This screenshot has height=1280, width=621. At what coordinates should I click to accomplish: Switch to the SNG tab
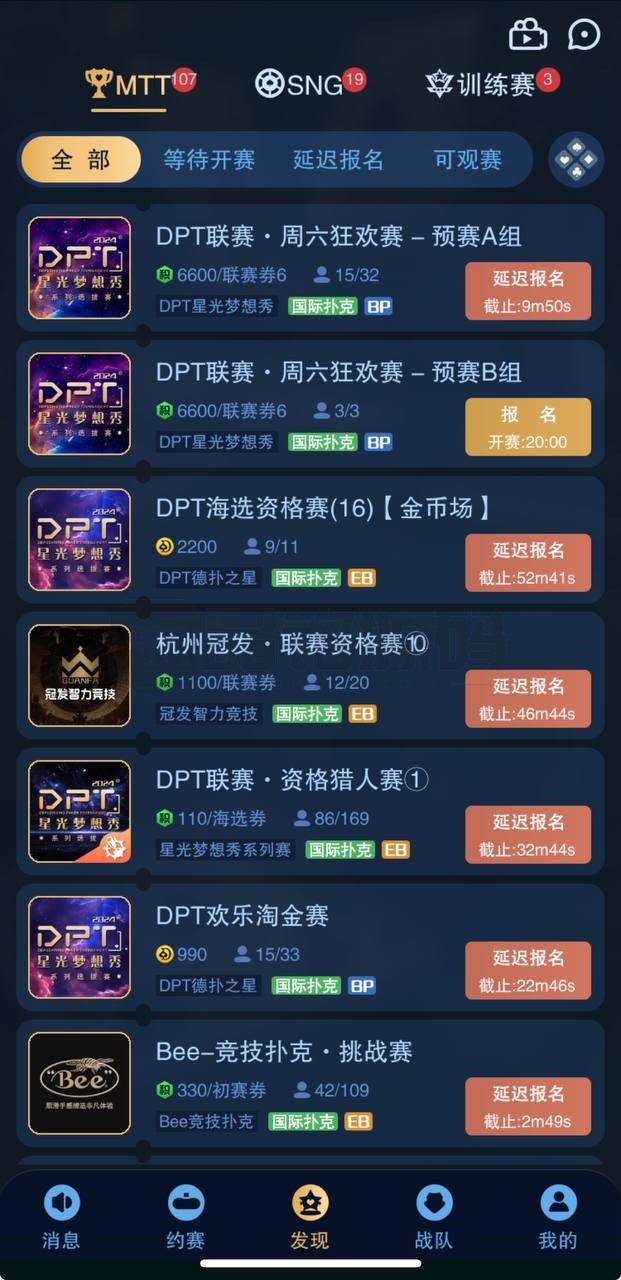310,84
